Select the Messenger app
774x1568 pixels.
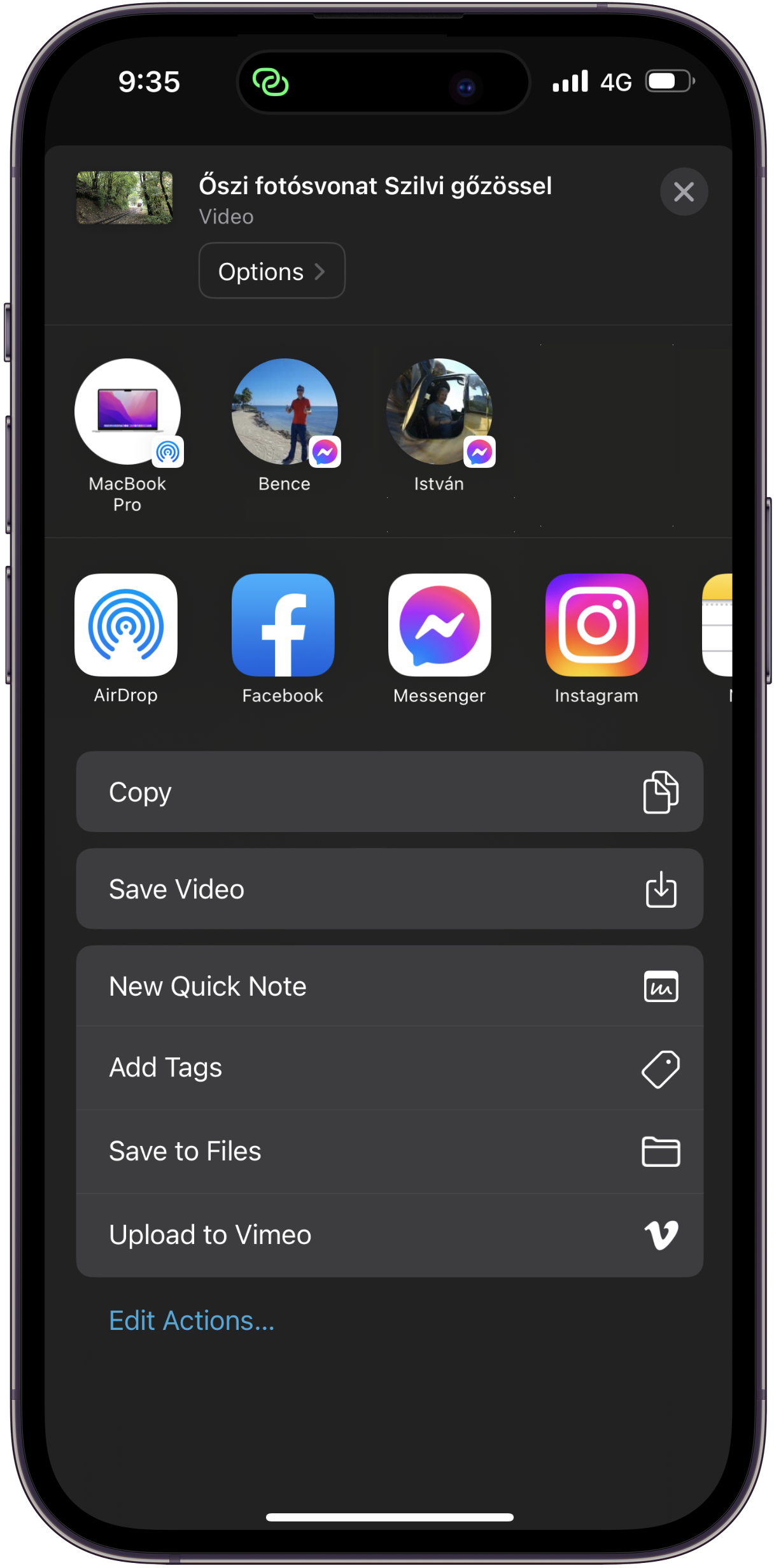coord(439,625)
